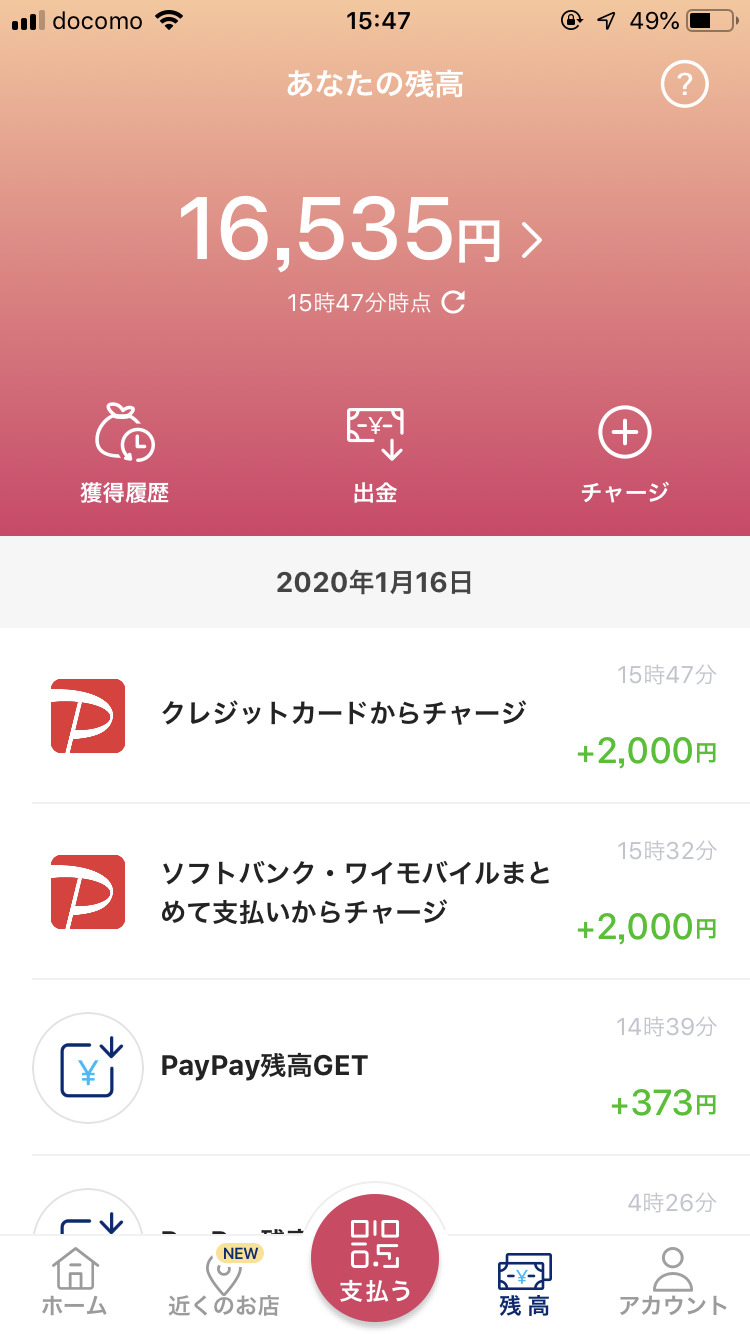Tap the 支払う pay button
Image resolution: width=750 pixels, height=1334 pixels.
pyautogui.click(x=375, y=1258)
